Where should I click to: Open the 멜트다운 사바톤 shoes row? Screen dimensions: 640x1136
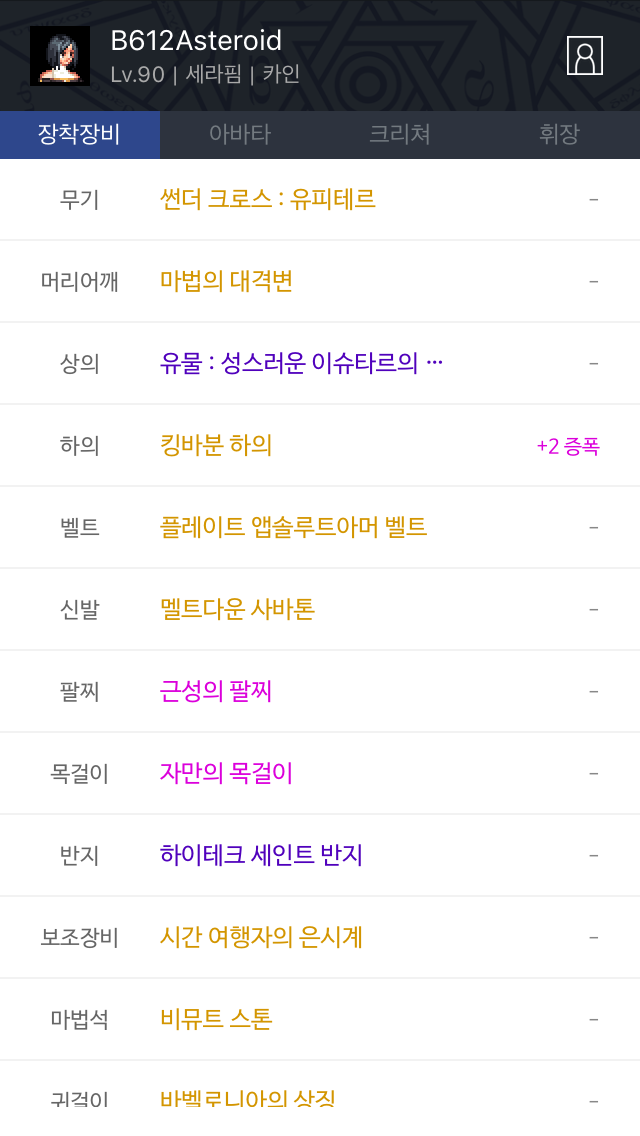point(320,609)
